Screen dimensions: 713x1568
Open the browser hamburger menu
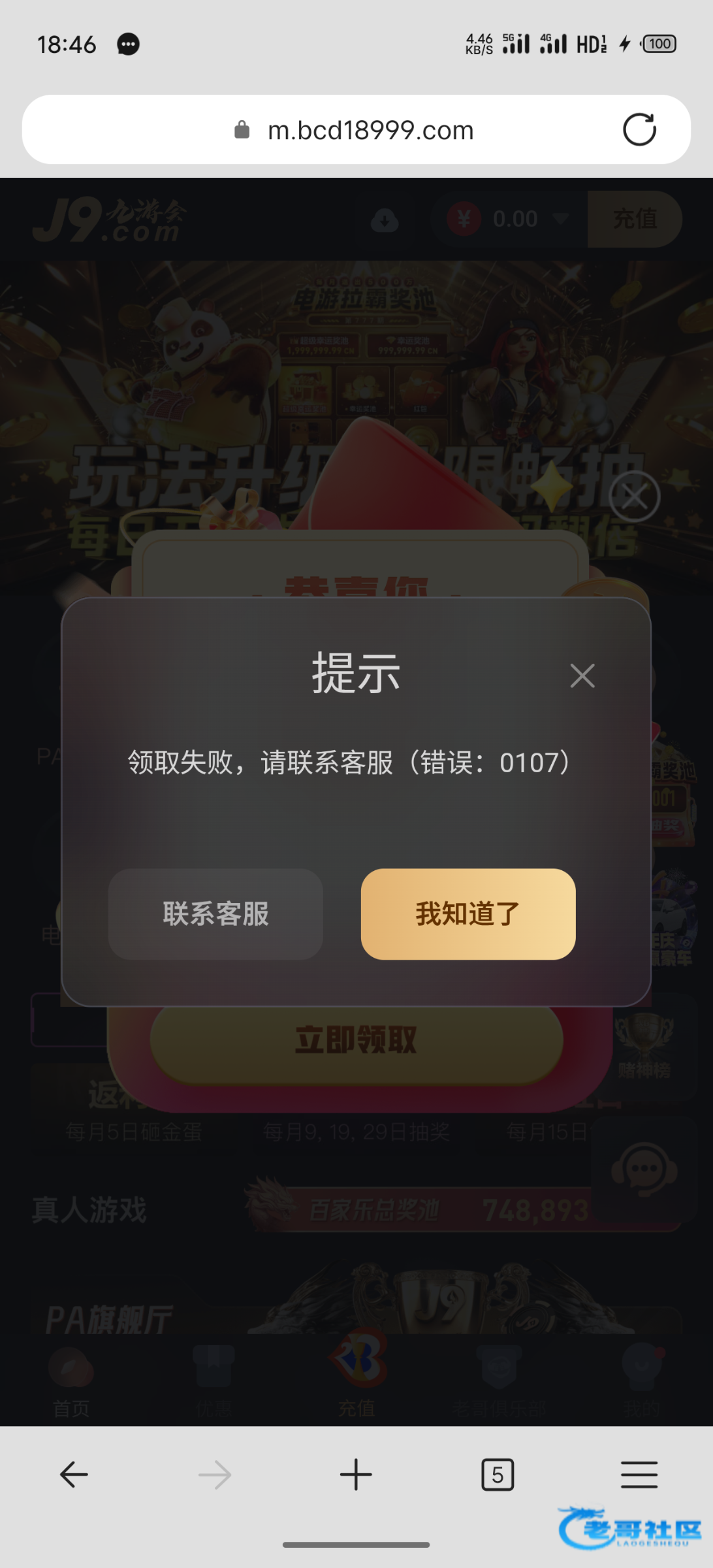pos(639,1475)
